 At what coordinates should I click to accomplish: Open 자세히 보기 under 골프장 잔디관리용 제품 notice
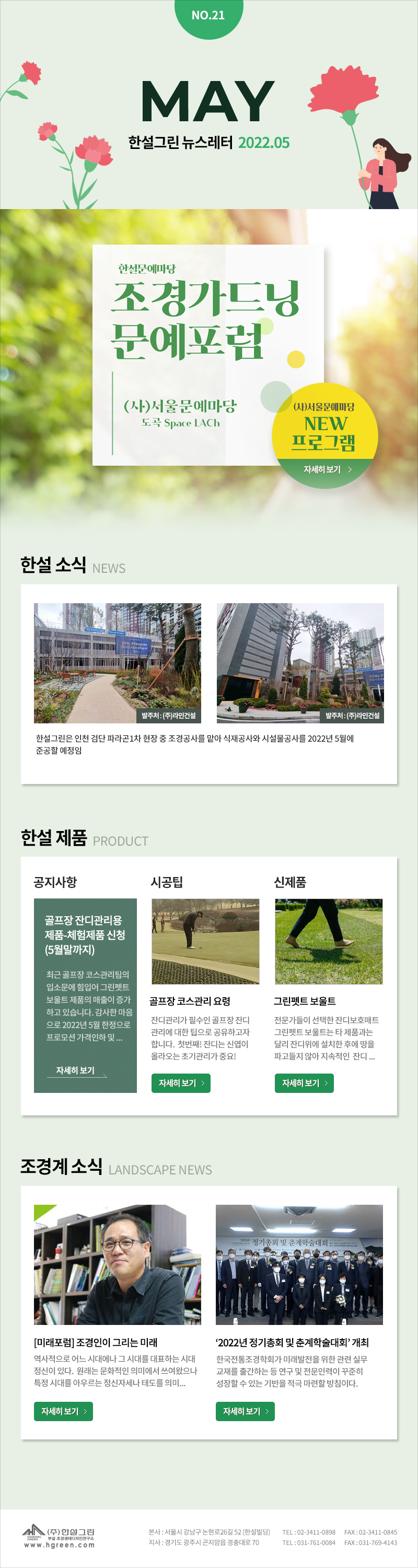click(76, 1070)
